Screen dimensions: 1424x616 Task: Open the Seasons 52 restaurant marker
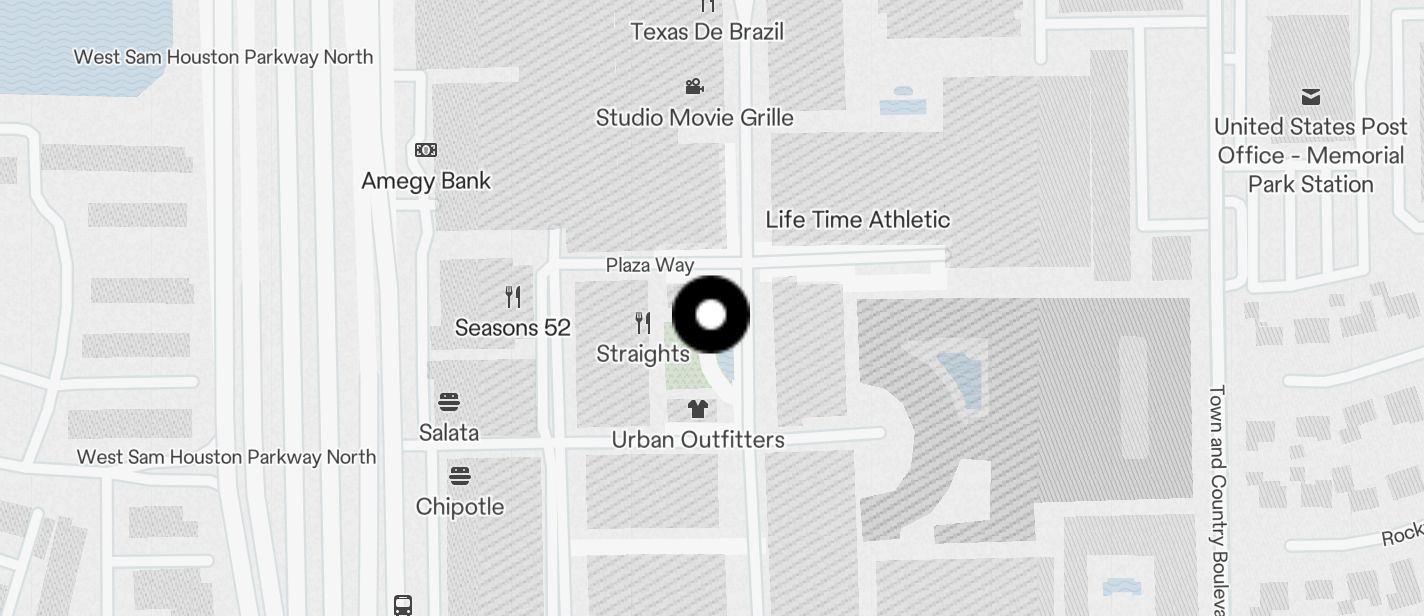click(513, 297)
